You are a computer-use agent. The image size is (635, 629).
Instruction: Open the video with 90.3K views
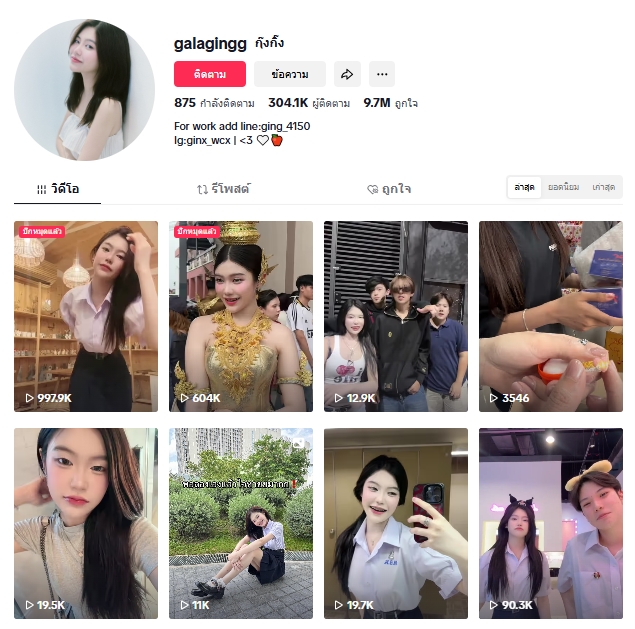[x=550, y=523]
